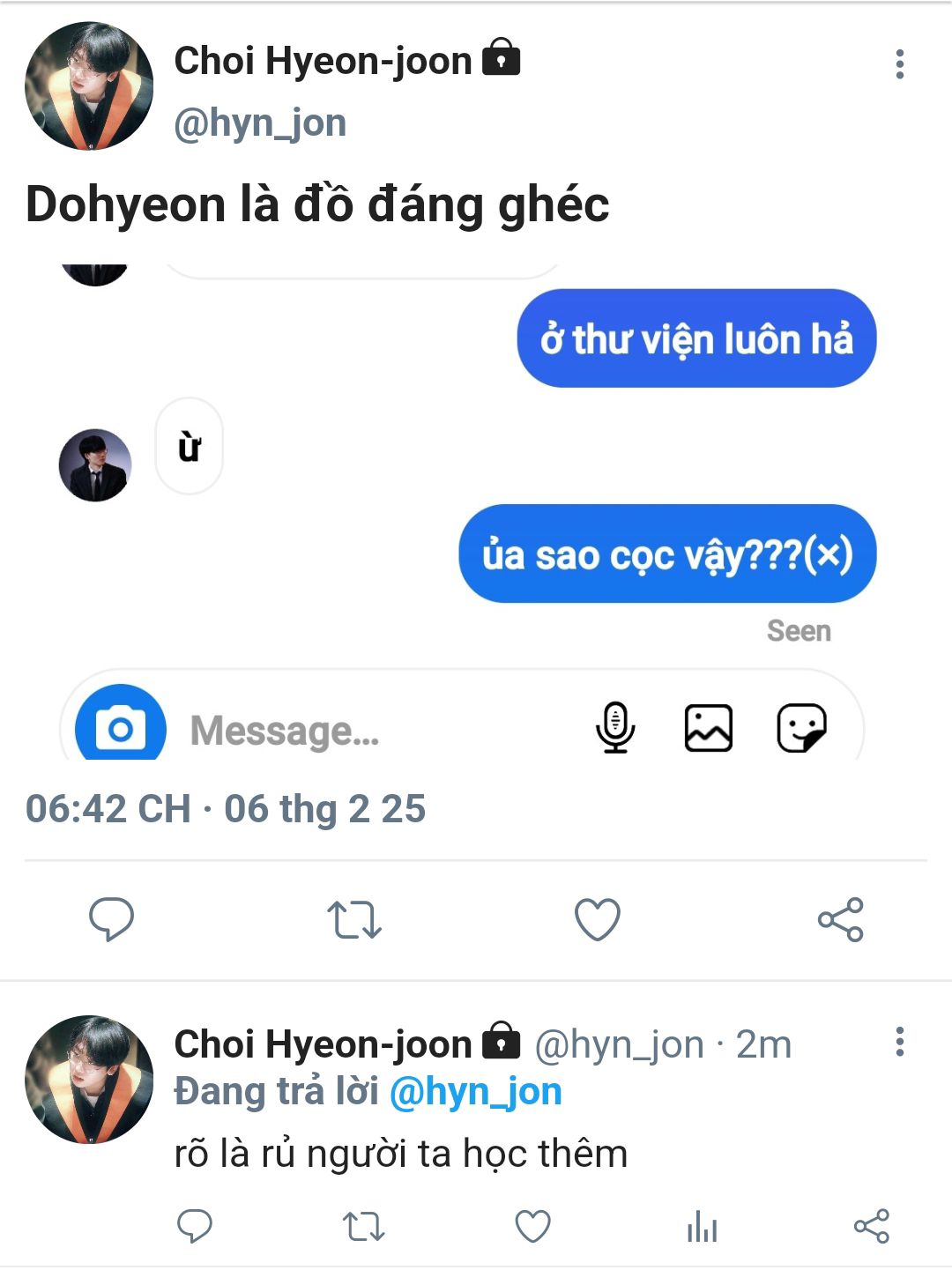This screenshot has width=952, height=1270.
Task: Open Choi Hyeon-joon's profile picture on main tweet
Action: 89,86
